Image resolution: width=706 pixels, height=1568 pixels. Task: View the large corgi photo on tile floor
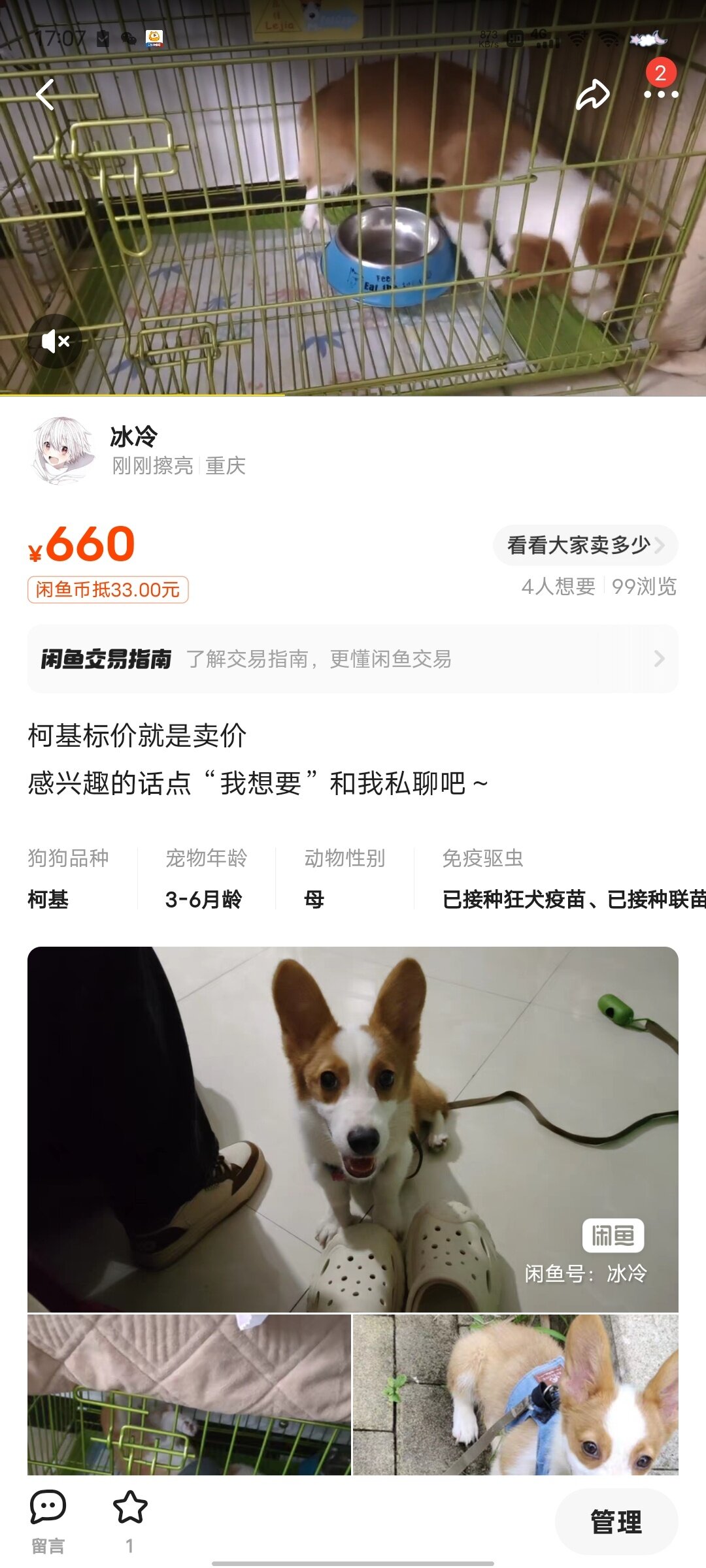coord(353,1129)
